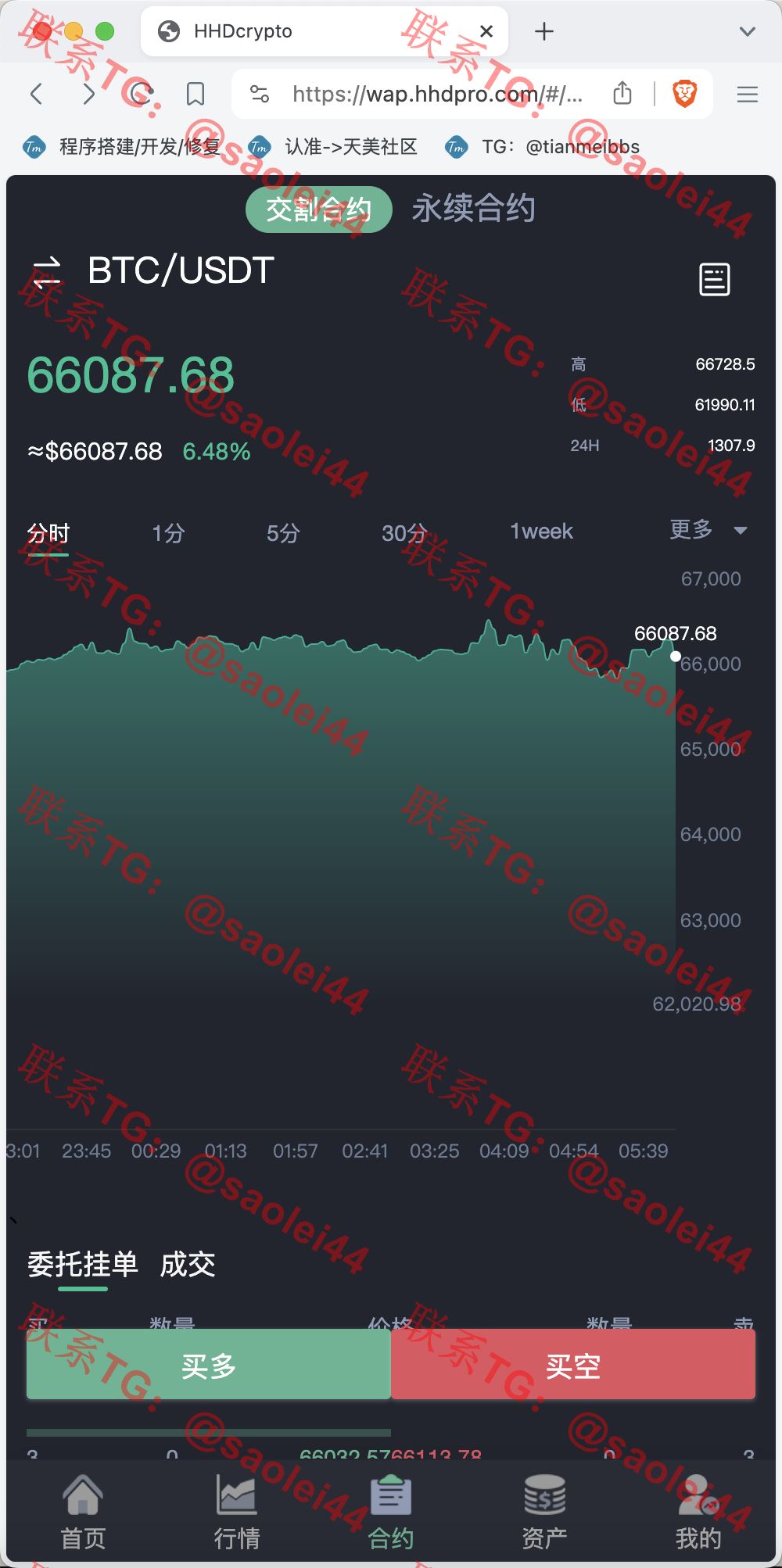Switch to the 永续合约 tab

474,209
